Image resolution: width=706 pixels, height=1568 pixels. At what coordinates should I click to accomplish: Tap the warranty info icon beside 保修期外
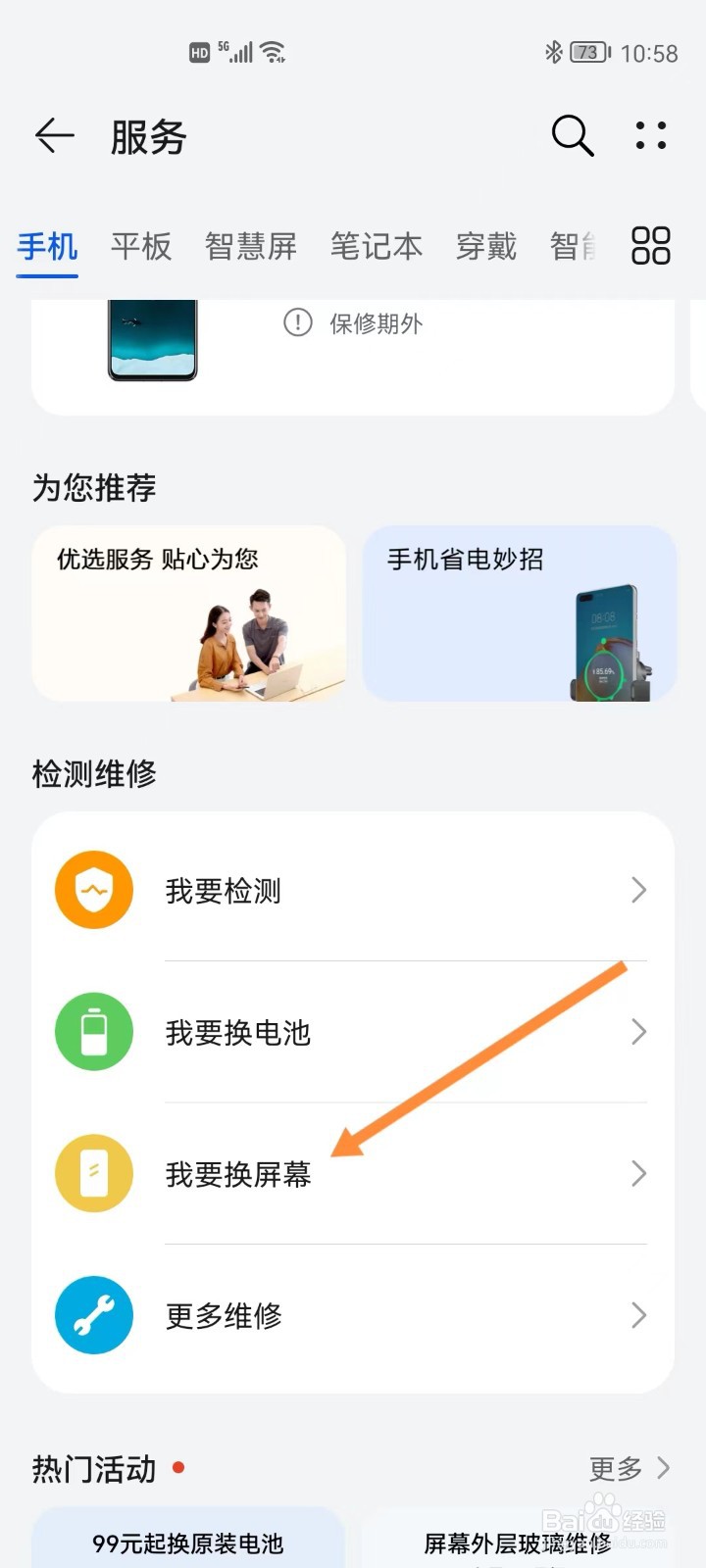point(295,323)
